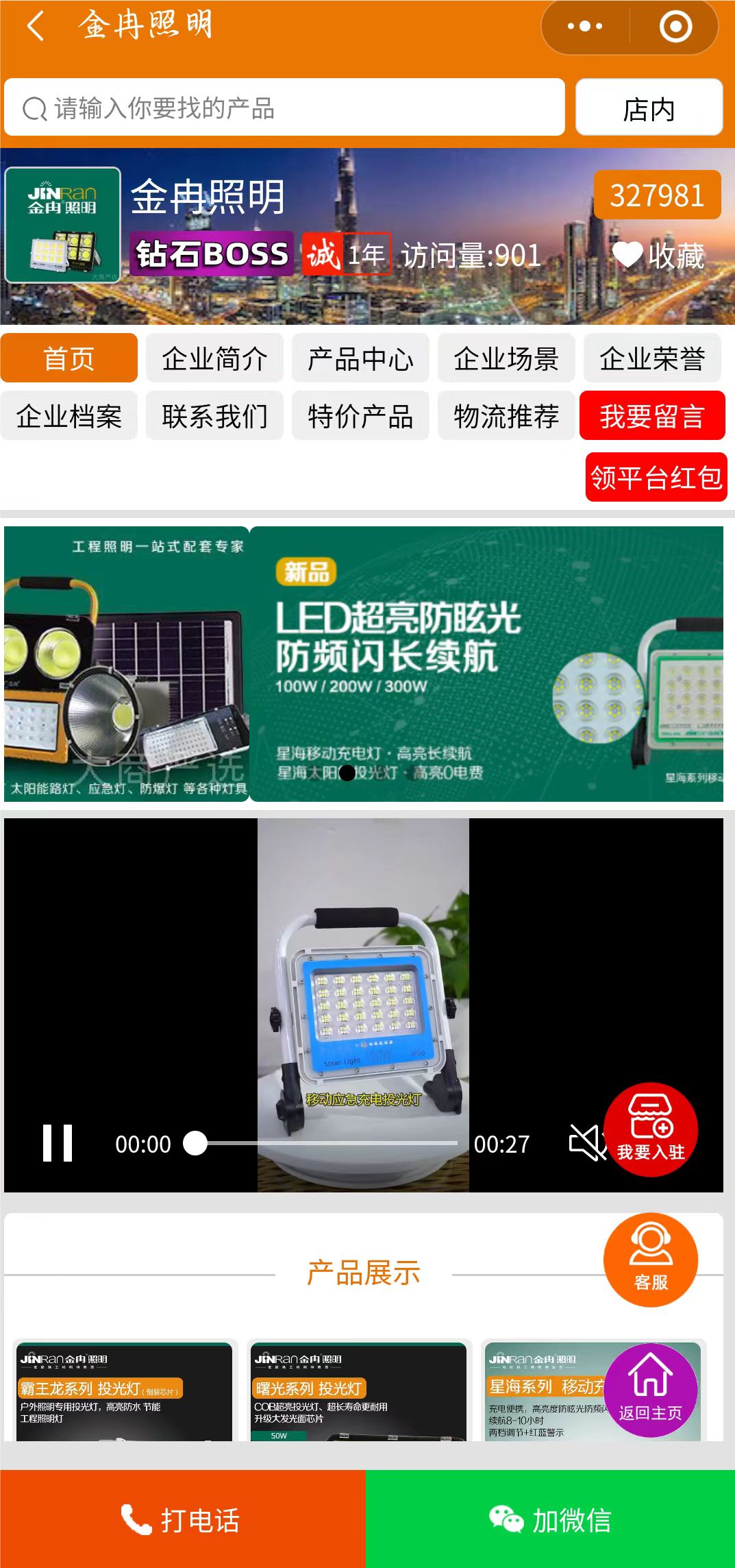Open the mini program overflow menu
Viewport: 735px width, 1568px height.
[x=585, y=27]
